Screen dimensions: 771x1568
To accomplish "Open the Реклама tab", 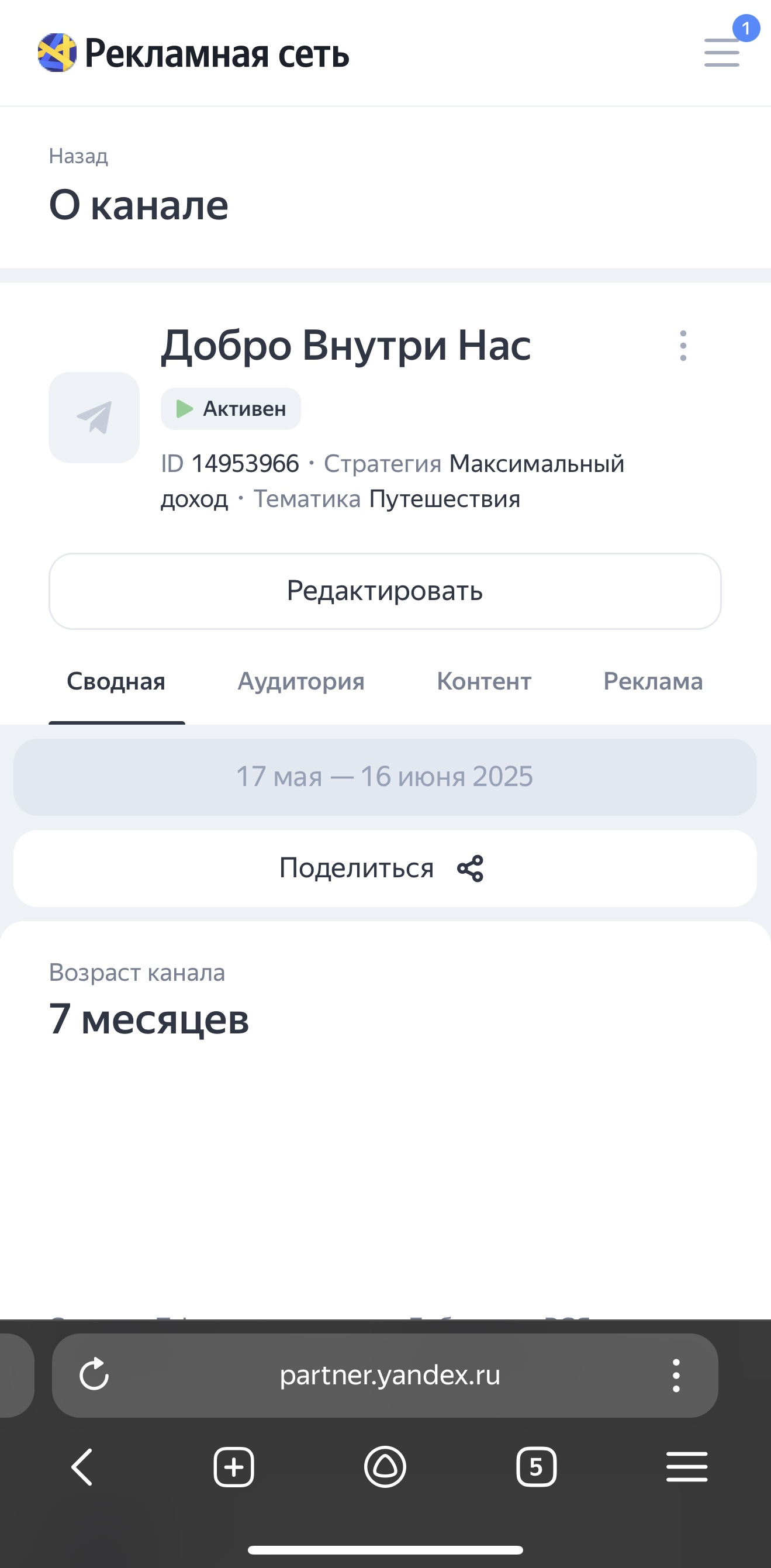I will point(653,681).
